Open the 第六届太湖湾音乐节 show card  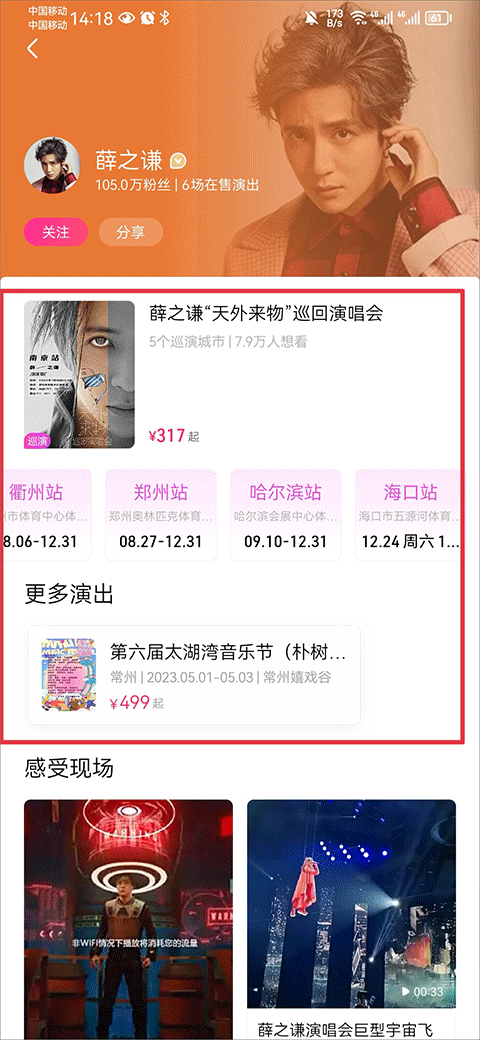(194, 675)
